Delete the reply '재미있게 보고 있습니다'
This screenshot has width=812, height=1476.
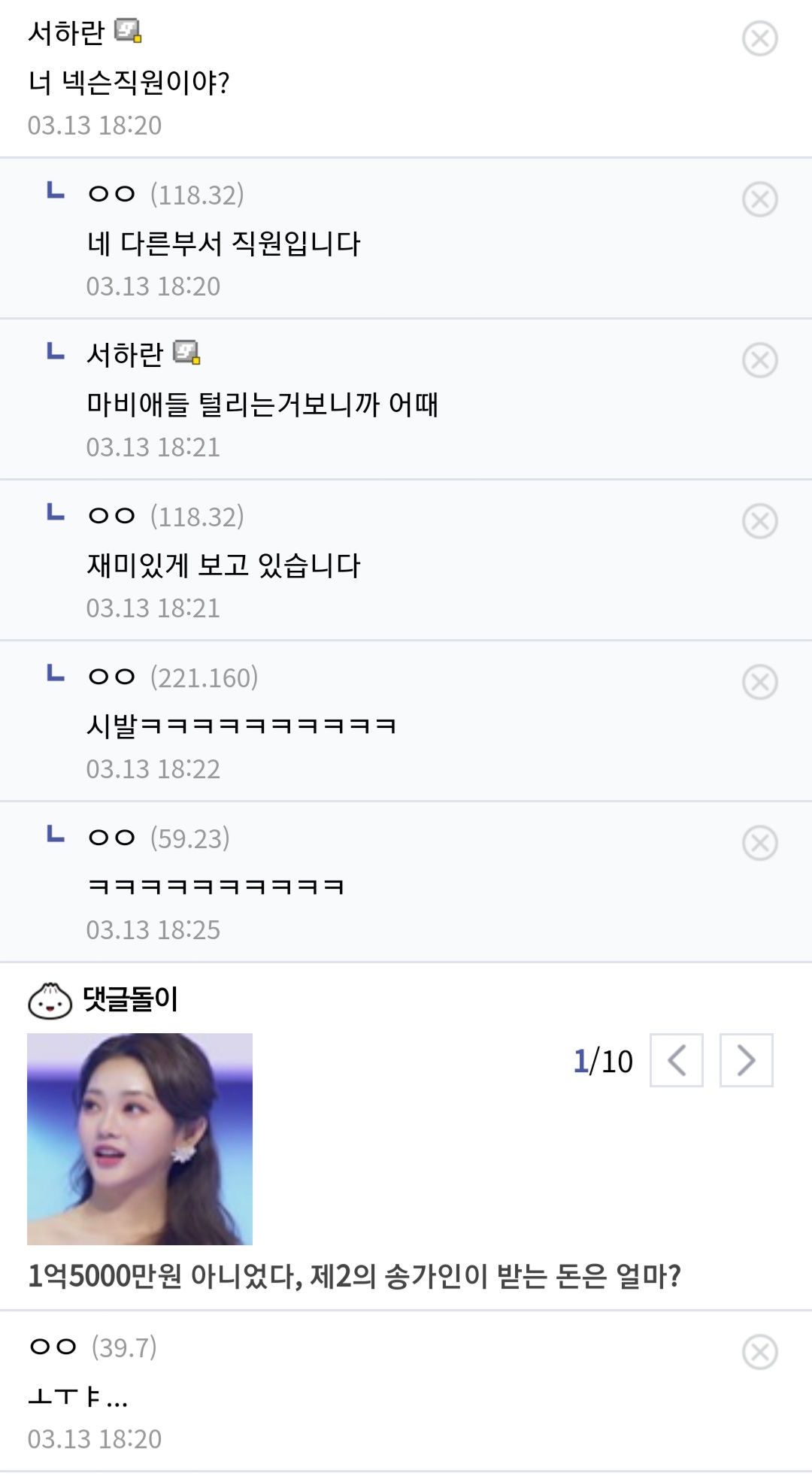pyautogui.click(x=759, y=521)
